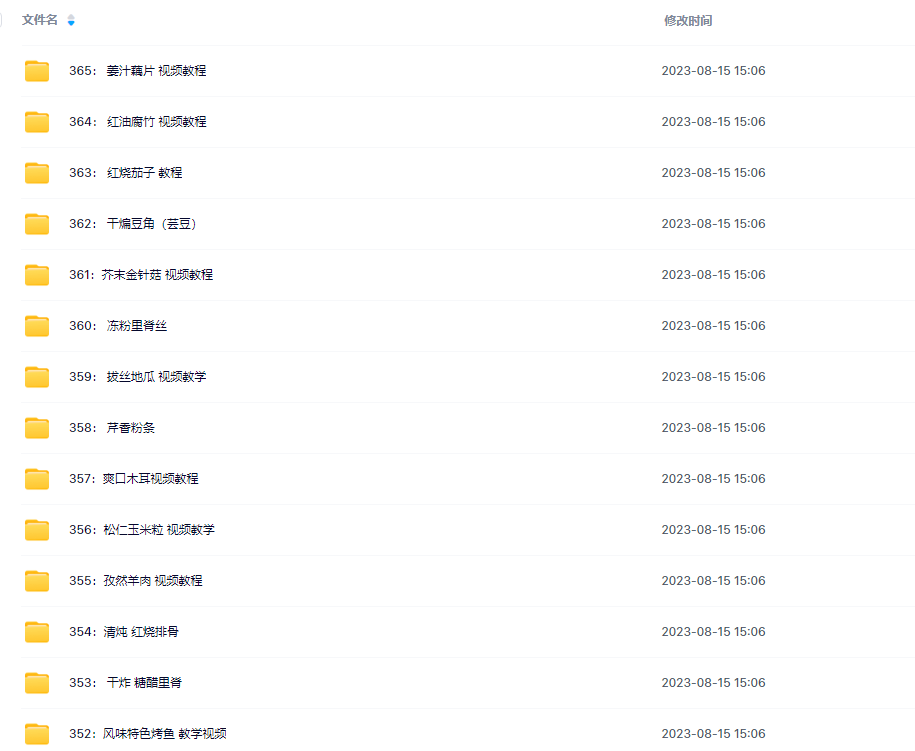Image resolution: width=915 pixels, height=751 pixels.
Task: Enter the 357: 爽口木耳视频教程 folder
Action: click(133, 479)
